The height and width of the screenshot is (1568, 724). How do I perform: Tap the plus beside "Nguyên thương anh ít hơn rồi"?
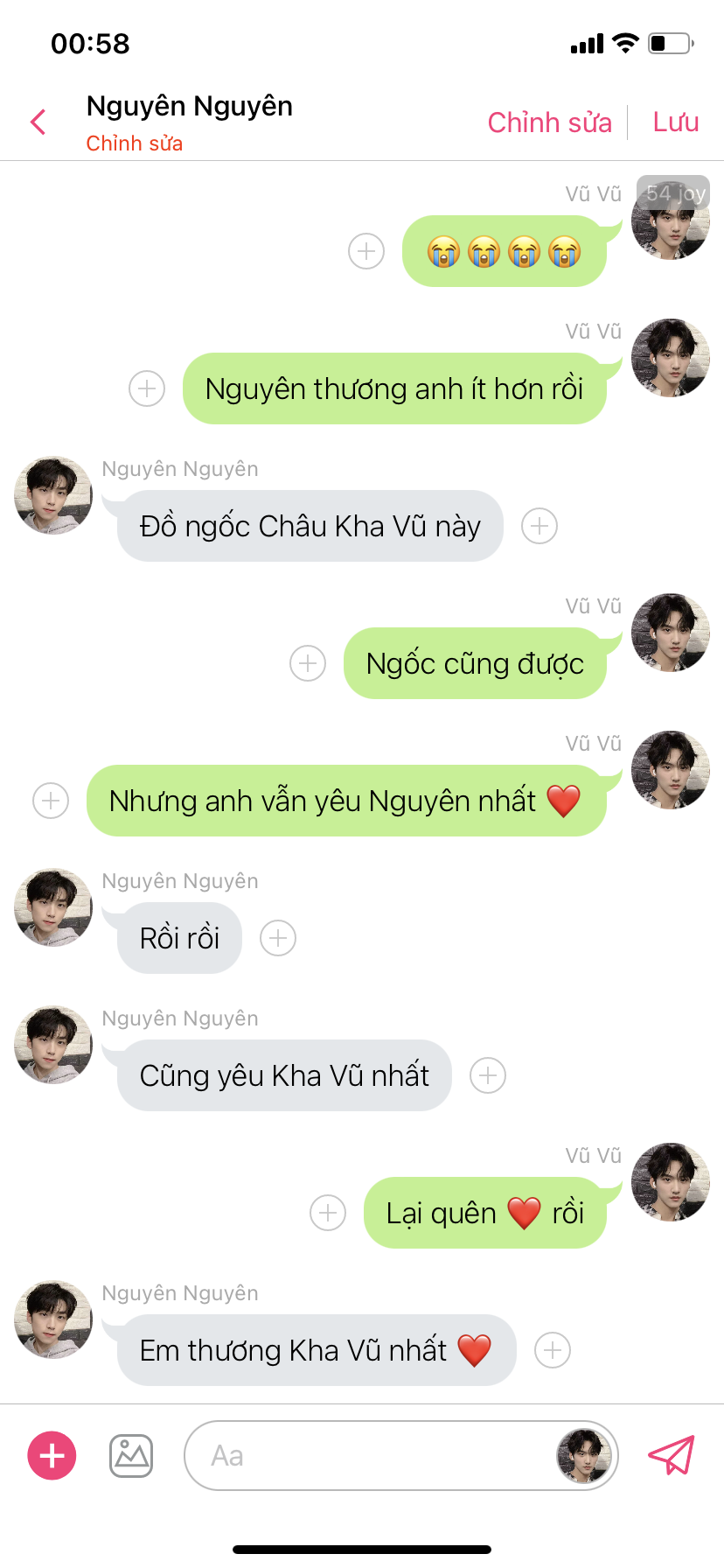coord(147,388)
